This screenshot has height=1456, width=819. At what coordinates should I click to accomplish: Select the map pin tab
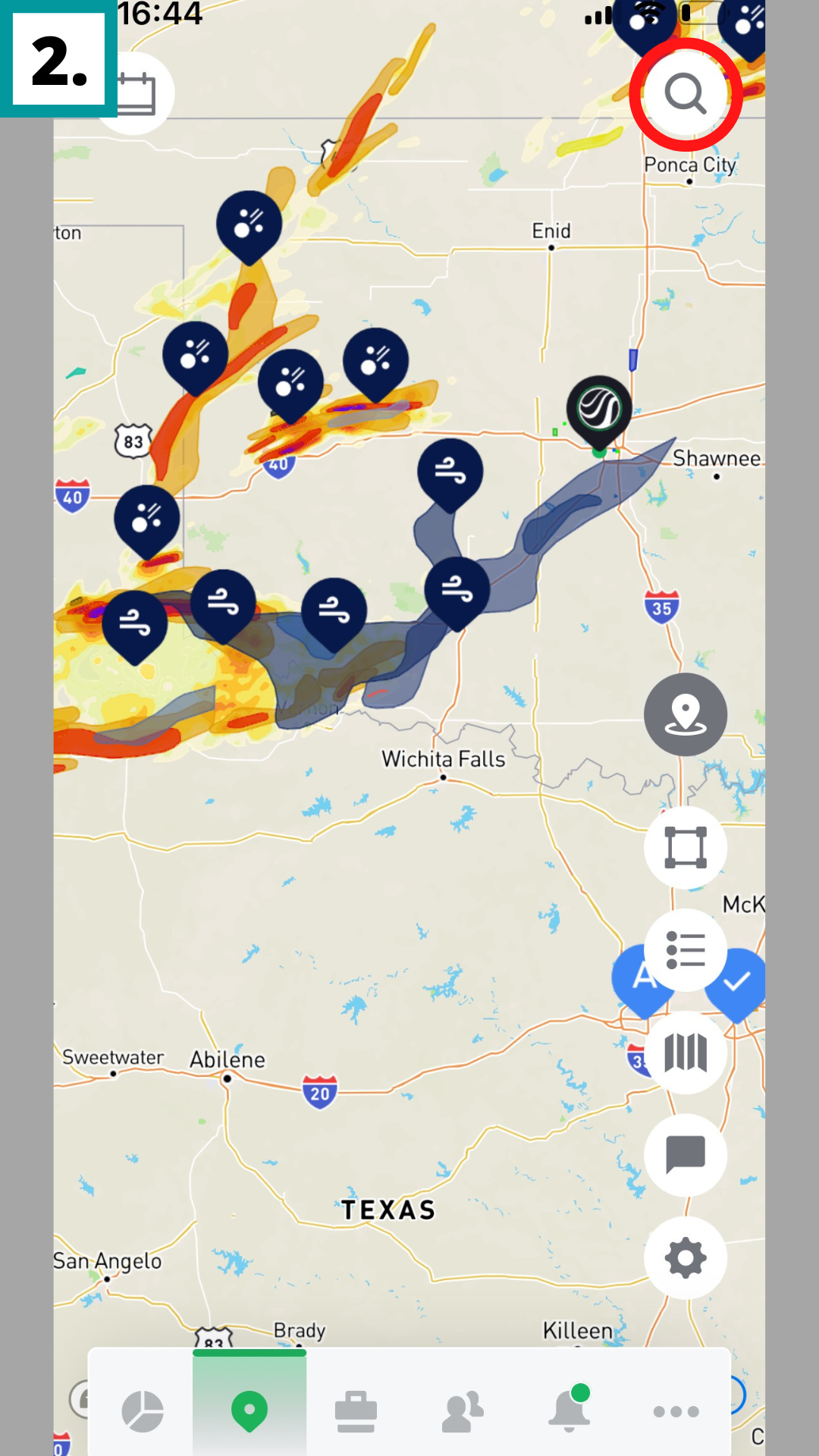[x=249, y=1411]
